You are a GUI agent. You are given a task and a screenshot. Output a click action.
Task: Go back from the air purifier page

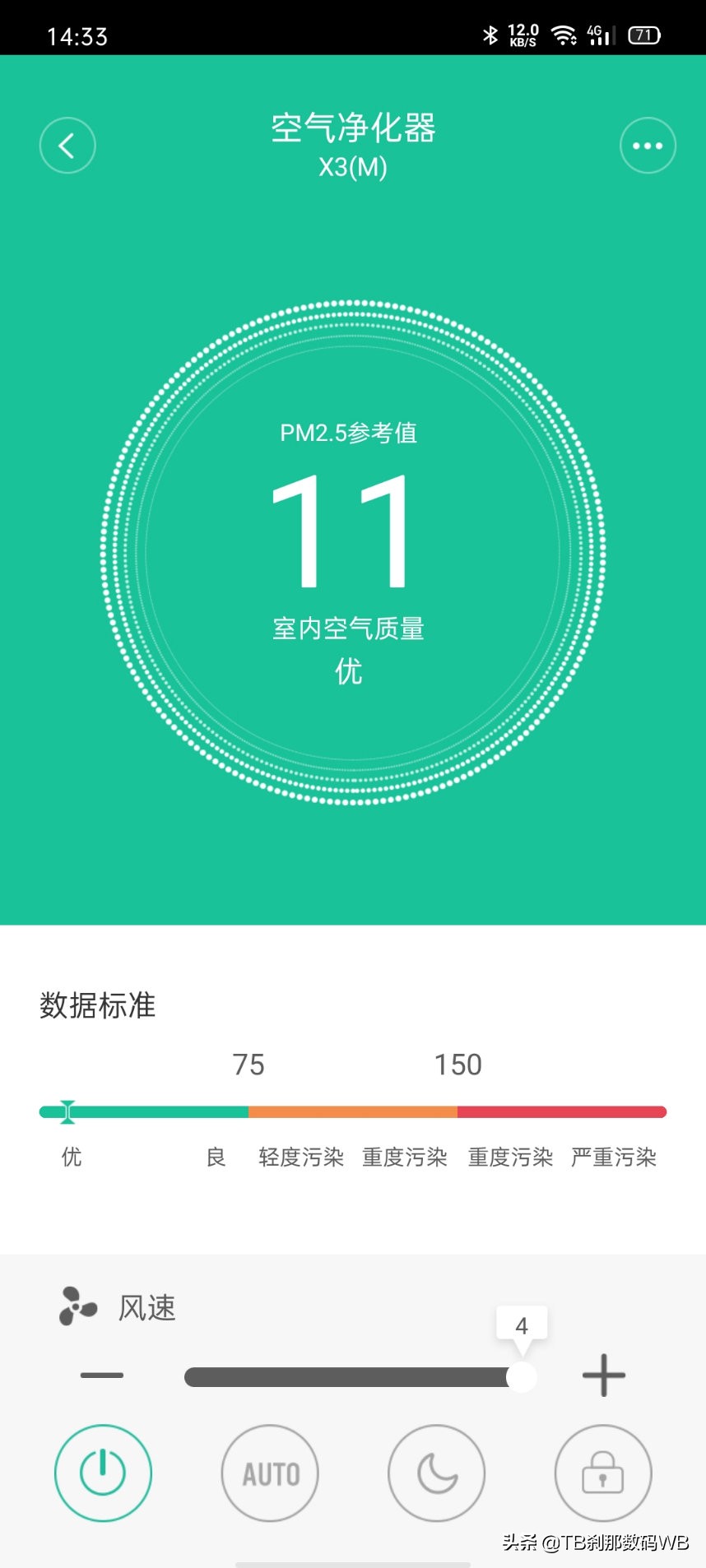point(67,146)
